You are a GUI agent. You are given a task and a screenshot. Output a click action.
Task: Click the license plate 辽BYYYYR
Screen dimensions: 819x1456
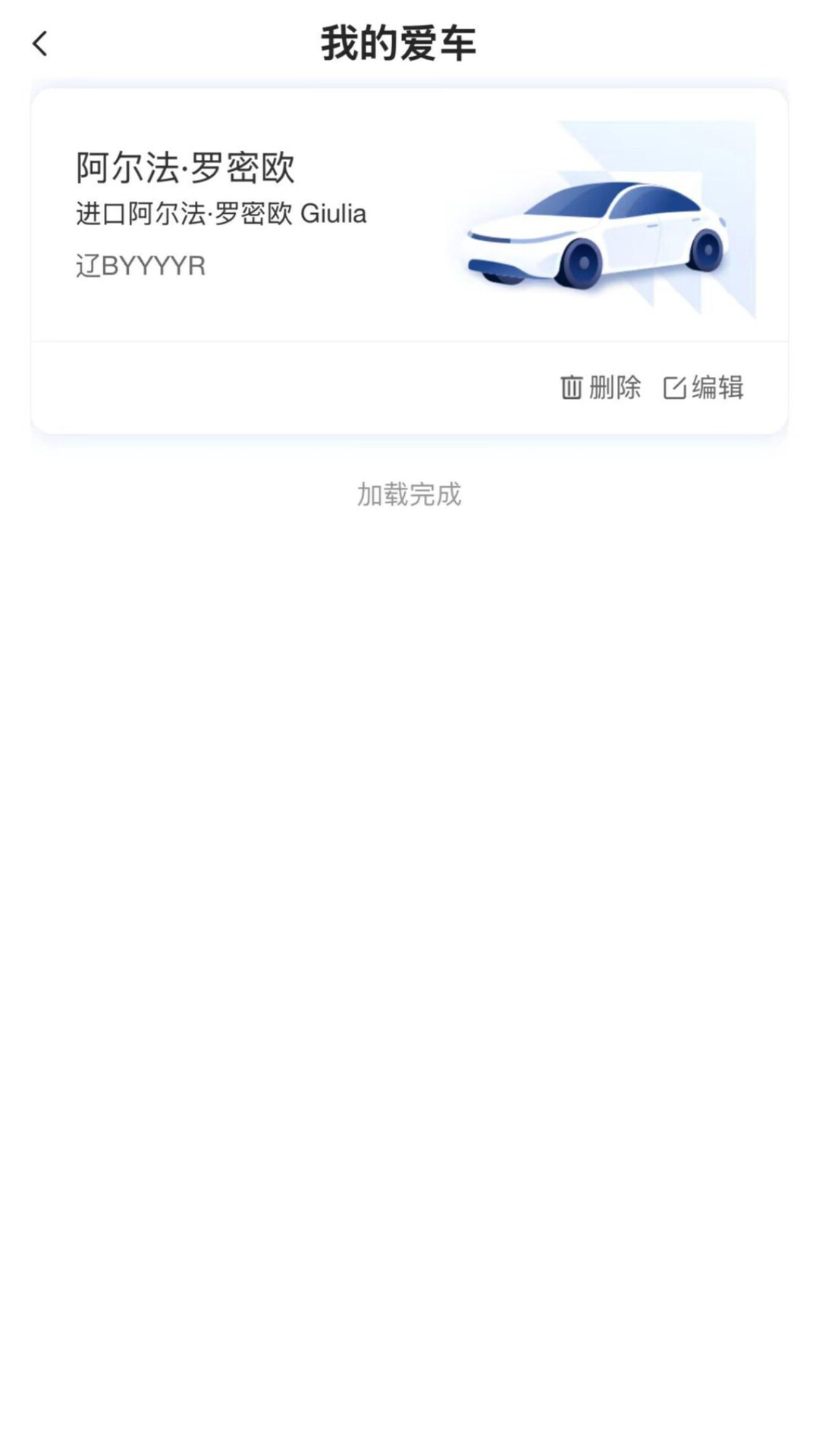140,265
